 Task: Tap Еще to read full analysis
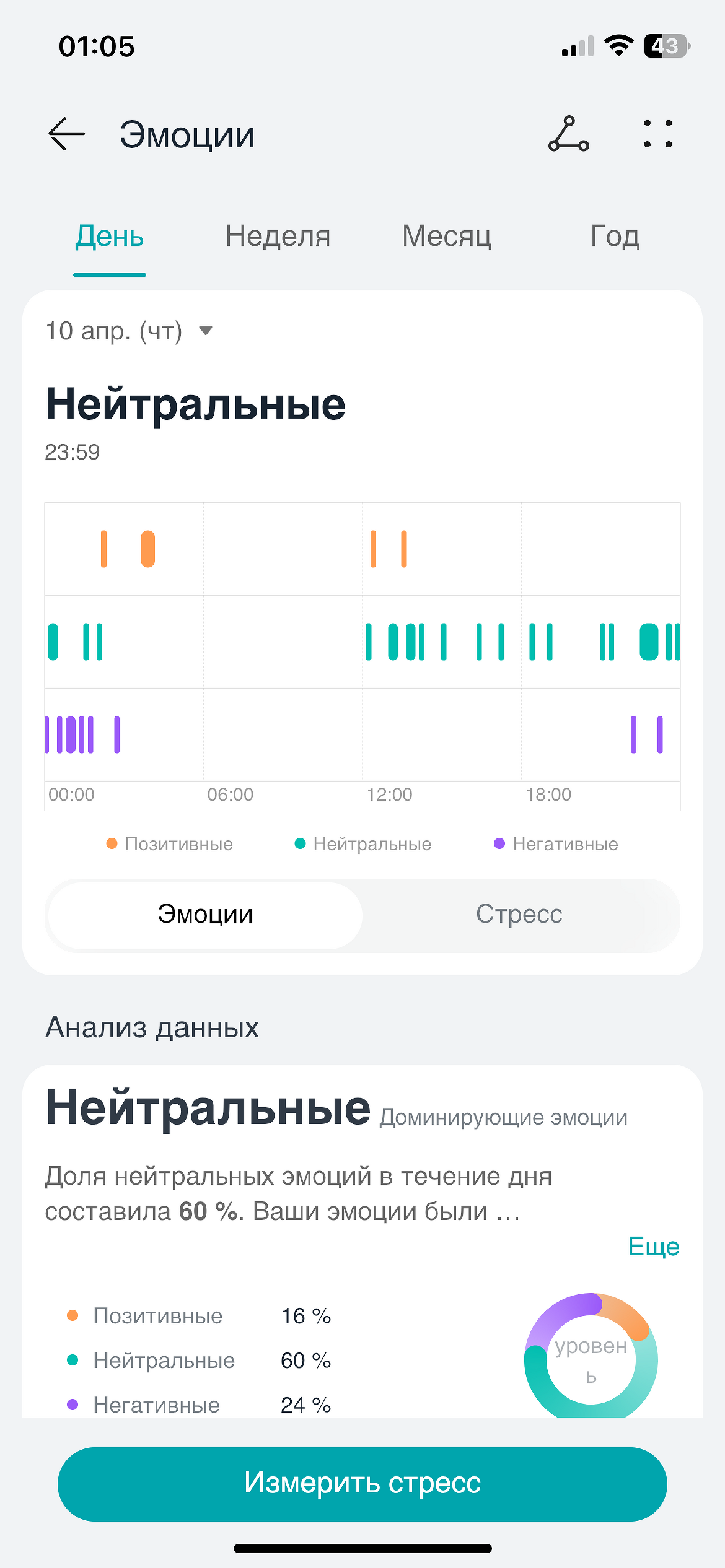pyautogui.click(x=653, y=1247)
